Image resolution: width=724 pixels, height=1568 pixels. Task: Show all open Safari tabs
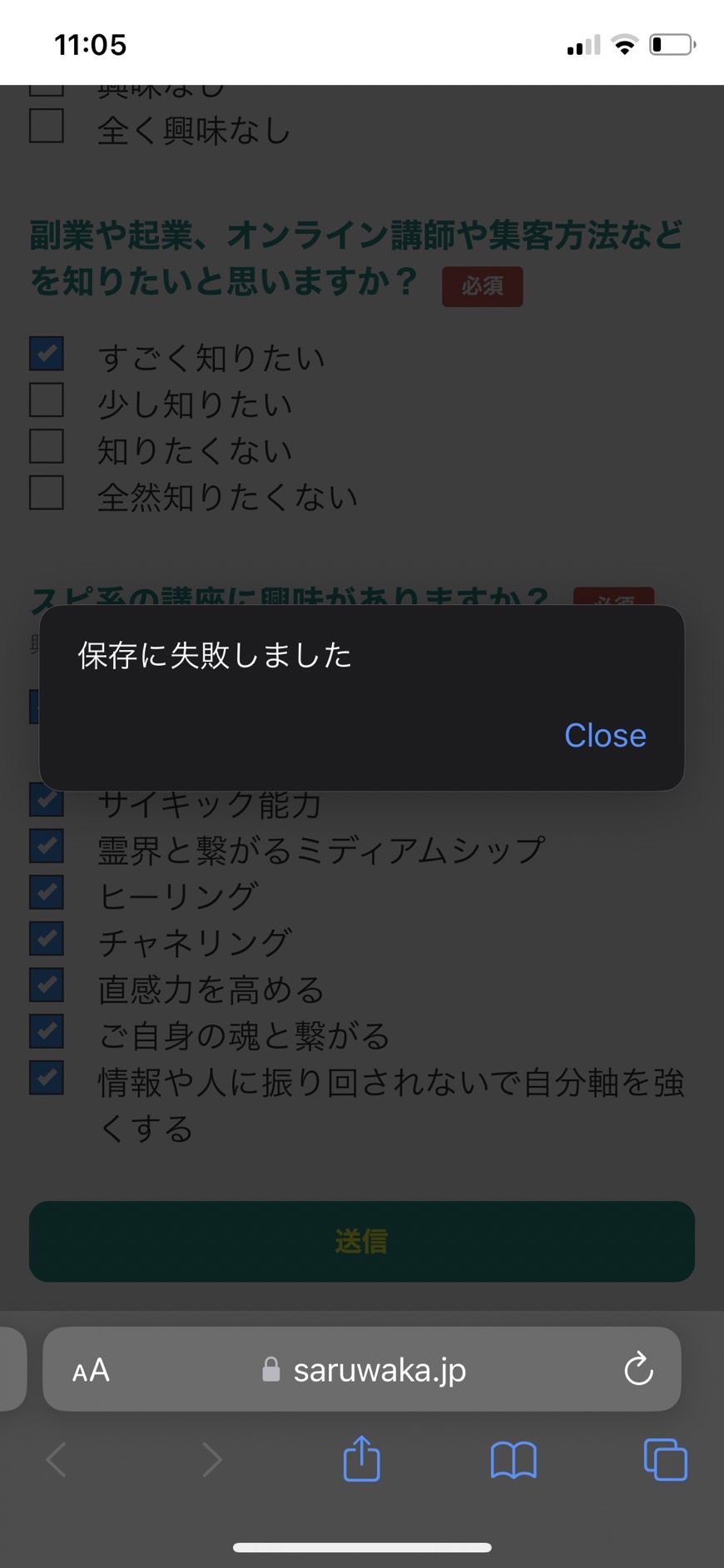point(666,1459)
